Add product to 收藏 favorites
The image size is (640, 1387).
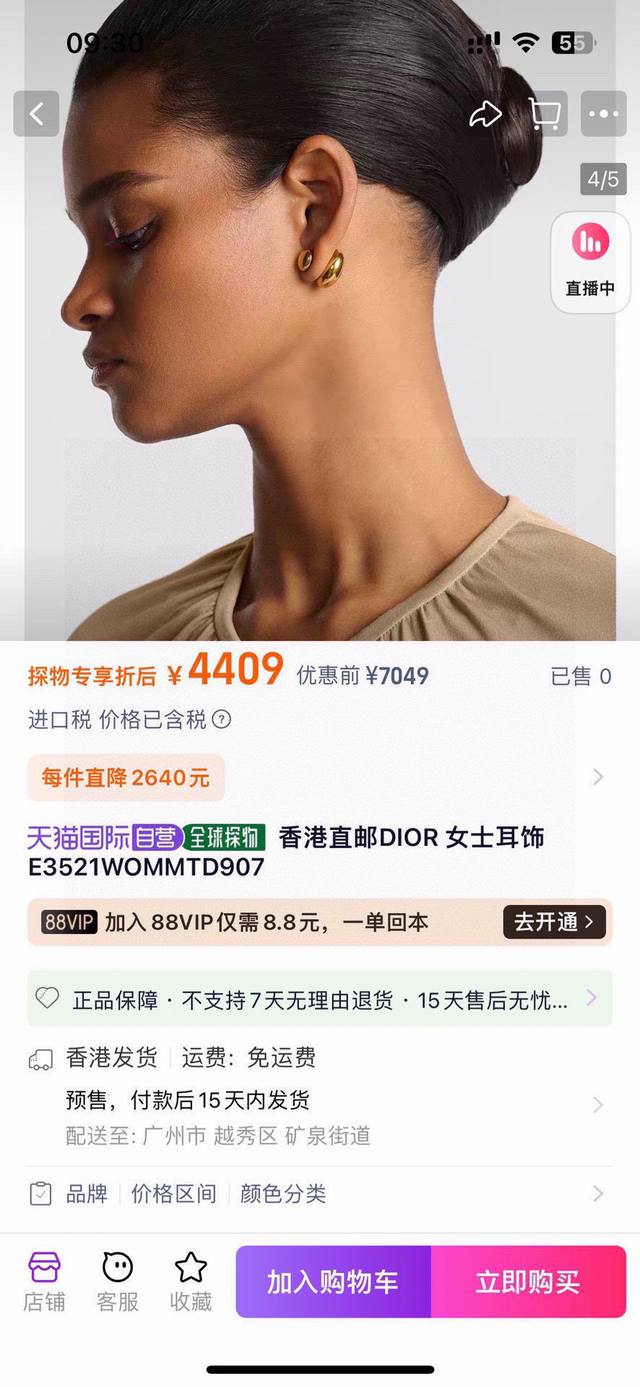click(190, 1281)
